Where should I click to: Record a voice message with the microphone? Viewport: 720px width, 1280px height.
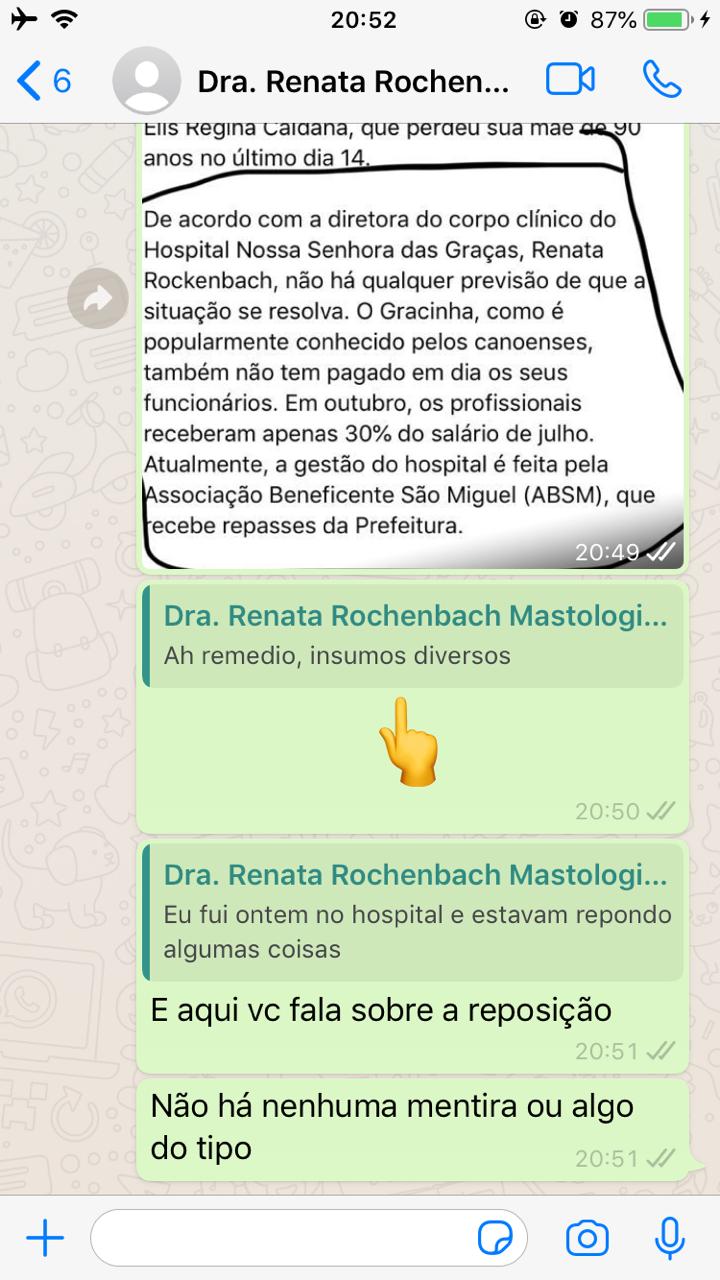pyautogui.click(x=669, y=1240)
